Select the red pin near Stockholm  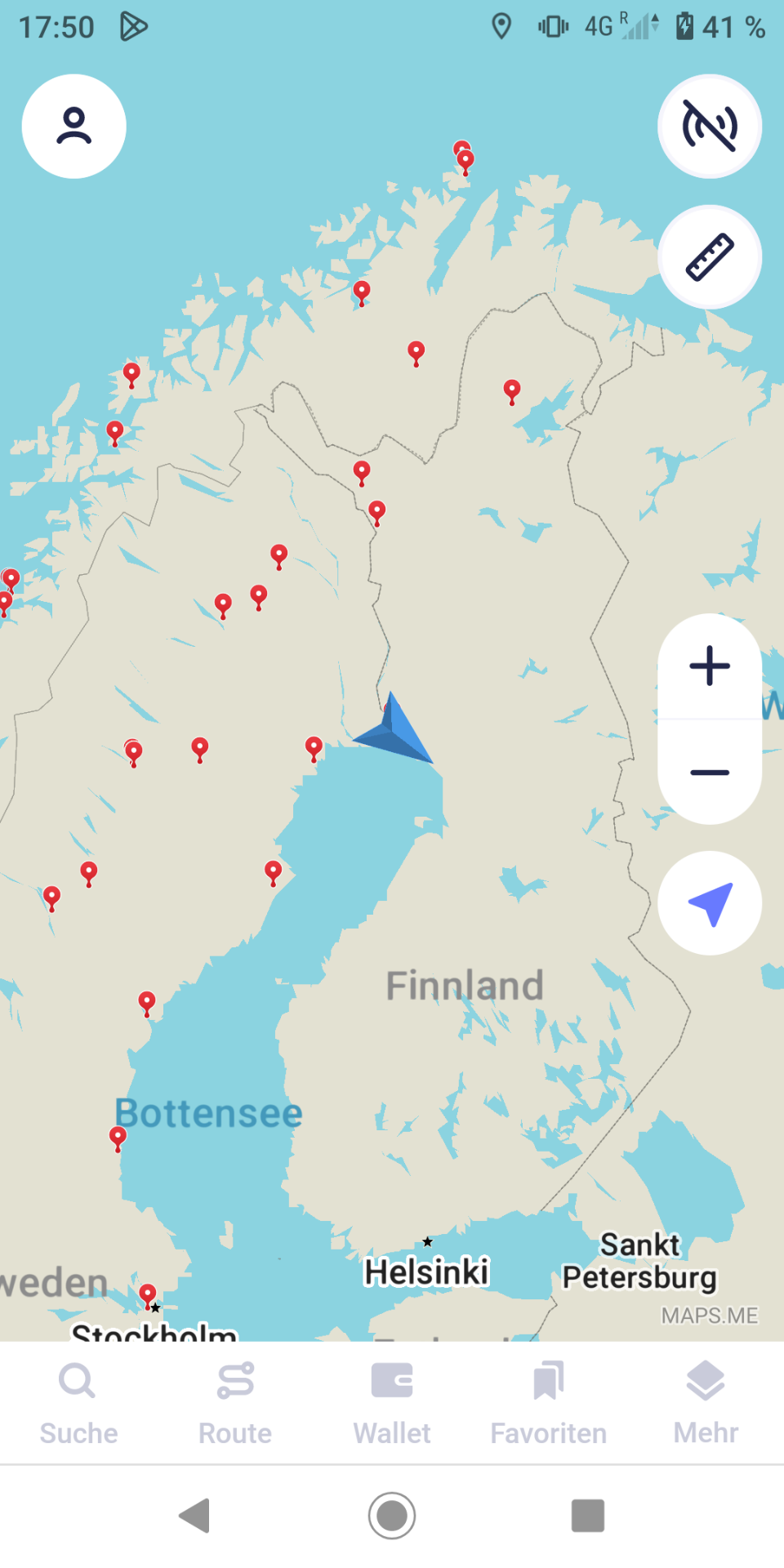(148, 1294)
